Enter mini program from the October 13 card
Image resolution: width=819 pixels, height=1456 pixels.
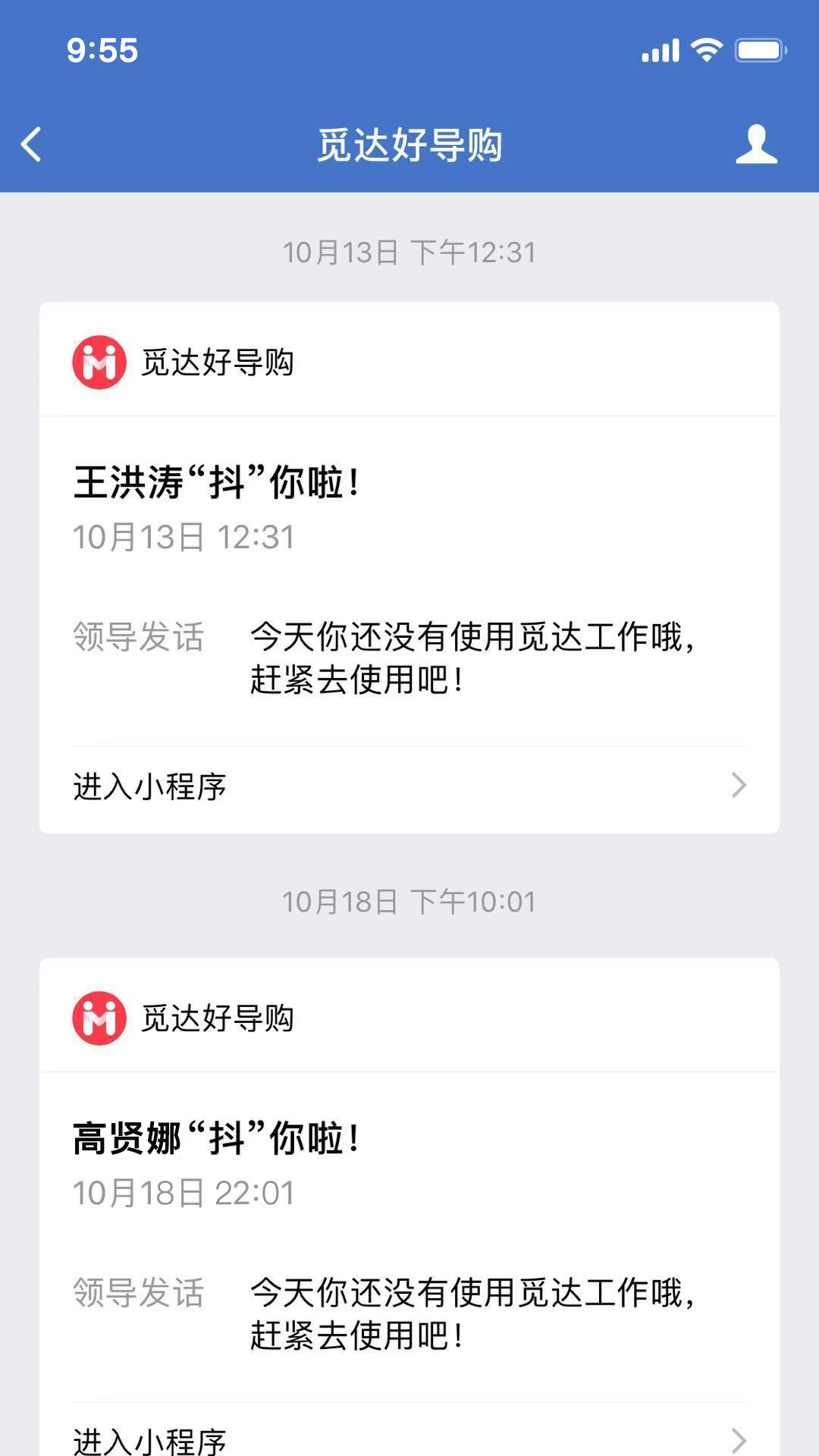click(409, 786)
